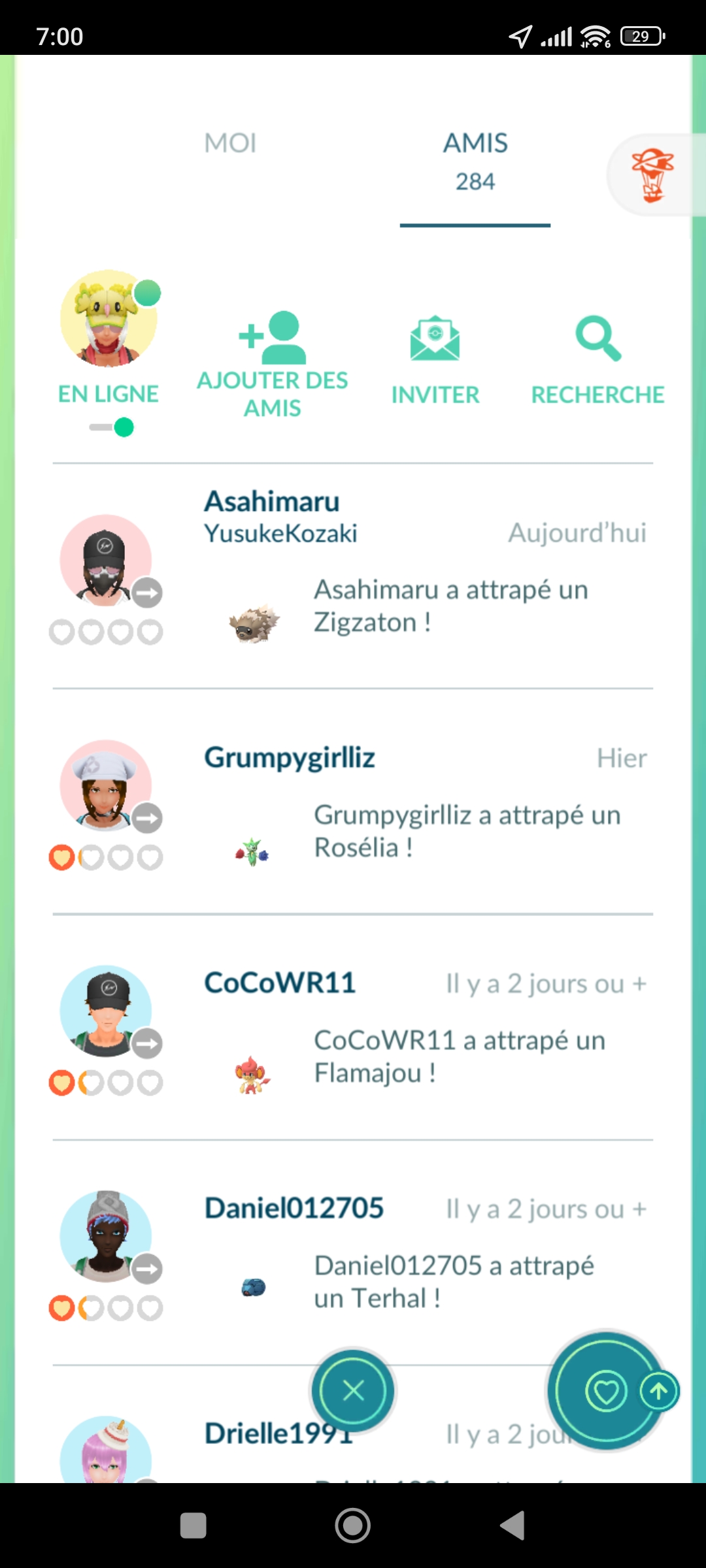Open the INVITER option
This screenshot has height=1568, width=706.
(x=435, y=361)
